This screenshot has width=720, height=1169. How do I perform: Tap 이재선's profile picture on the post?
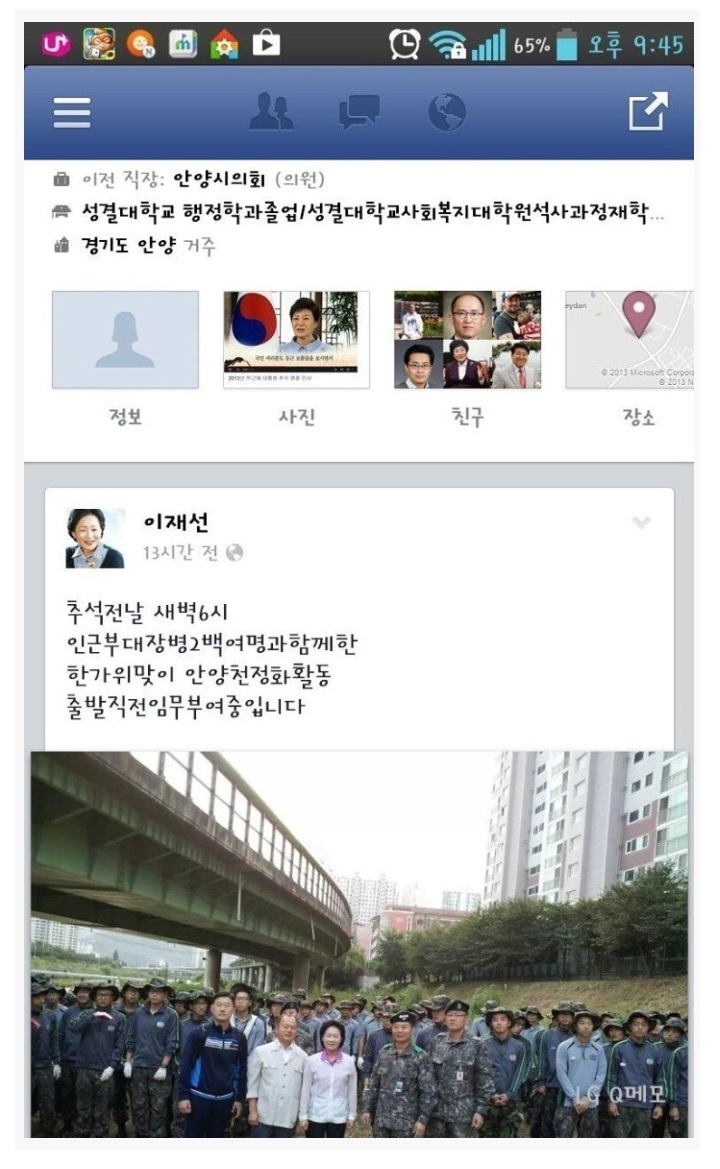95,538
